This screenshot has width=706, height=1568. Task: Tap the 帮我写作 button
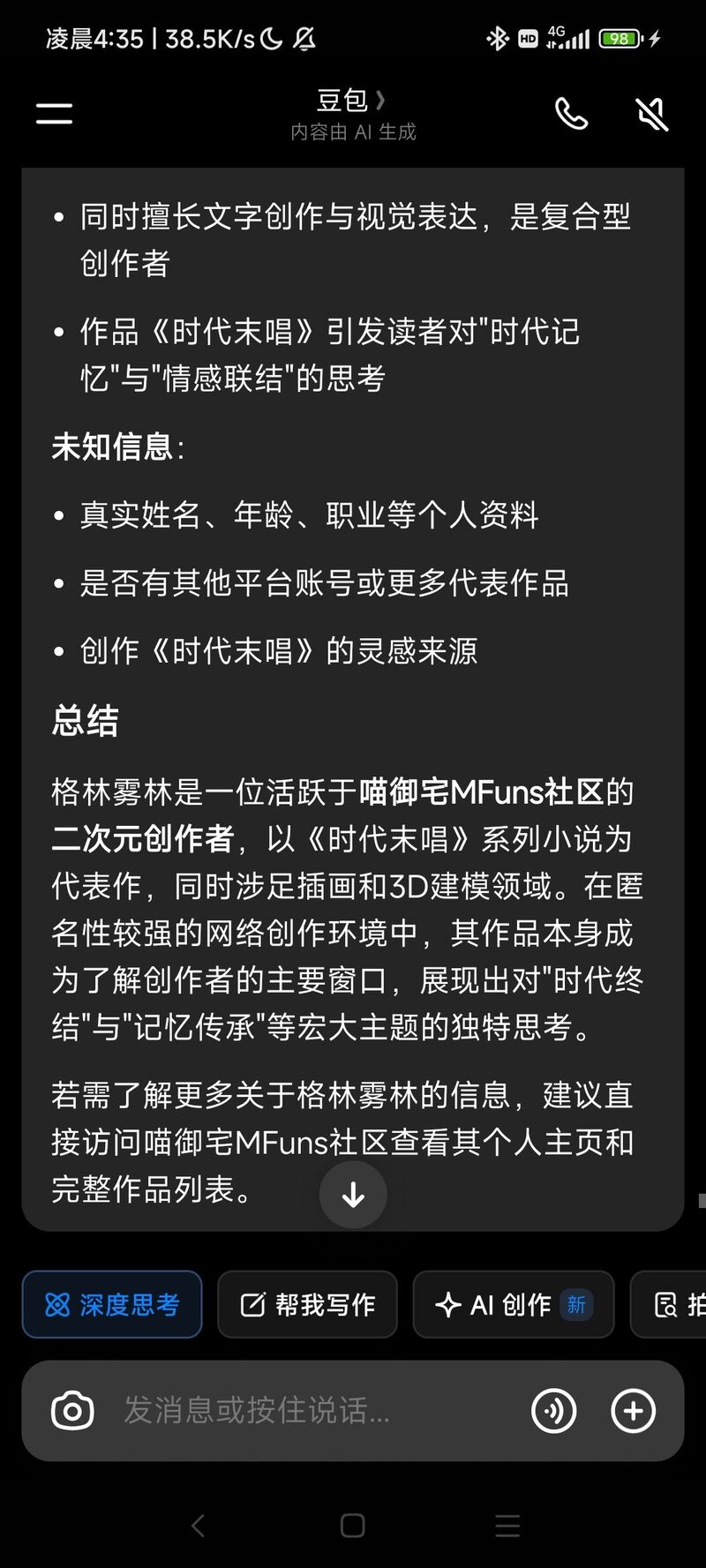307,1304
